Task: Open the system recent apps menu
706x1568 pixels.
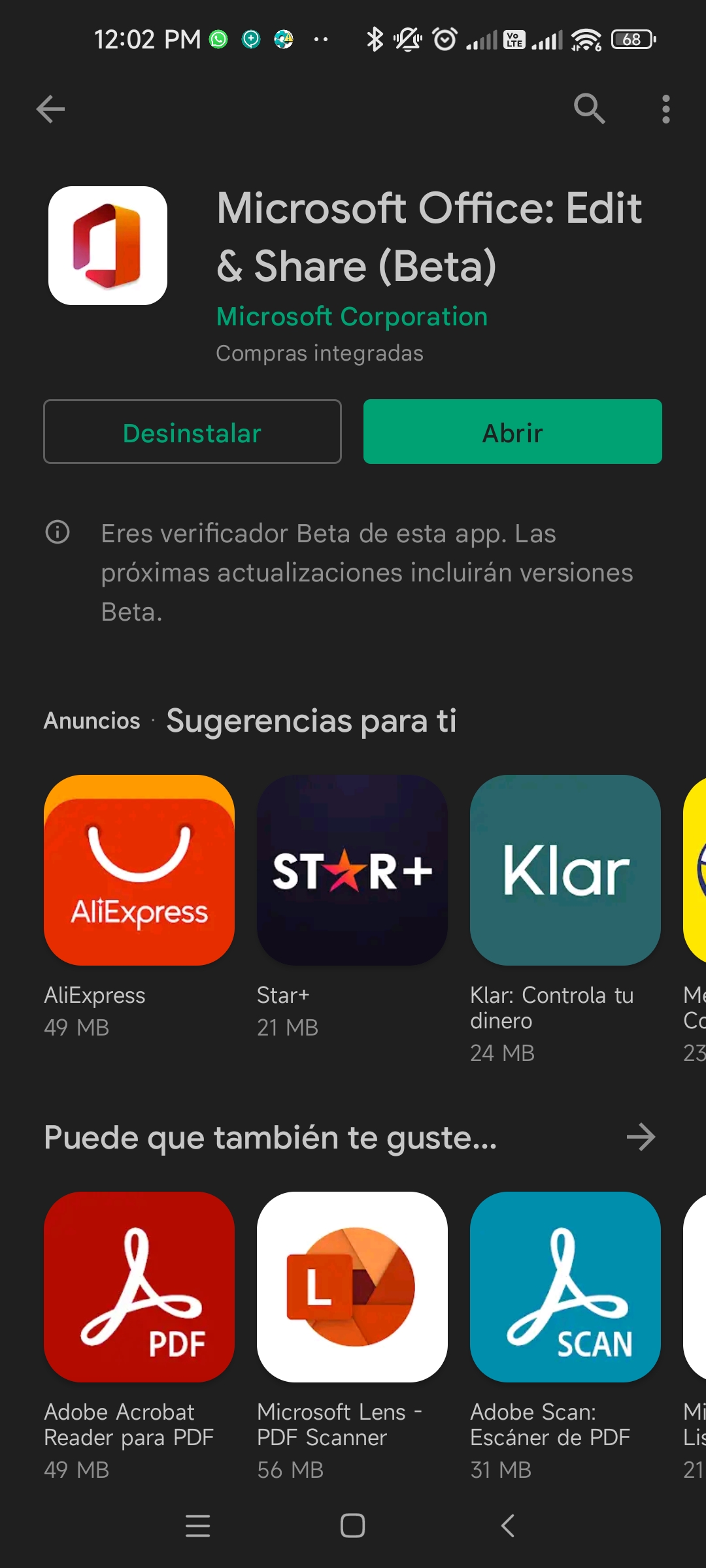Action: 197,1526
